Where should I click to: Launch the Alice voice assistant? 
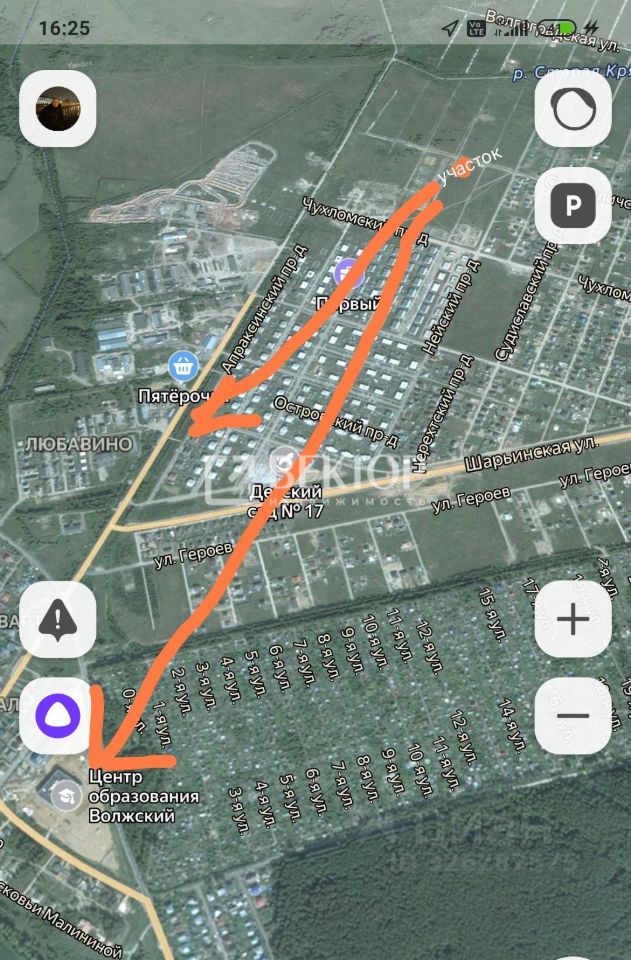point(58,716)
